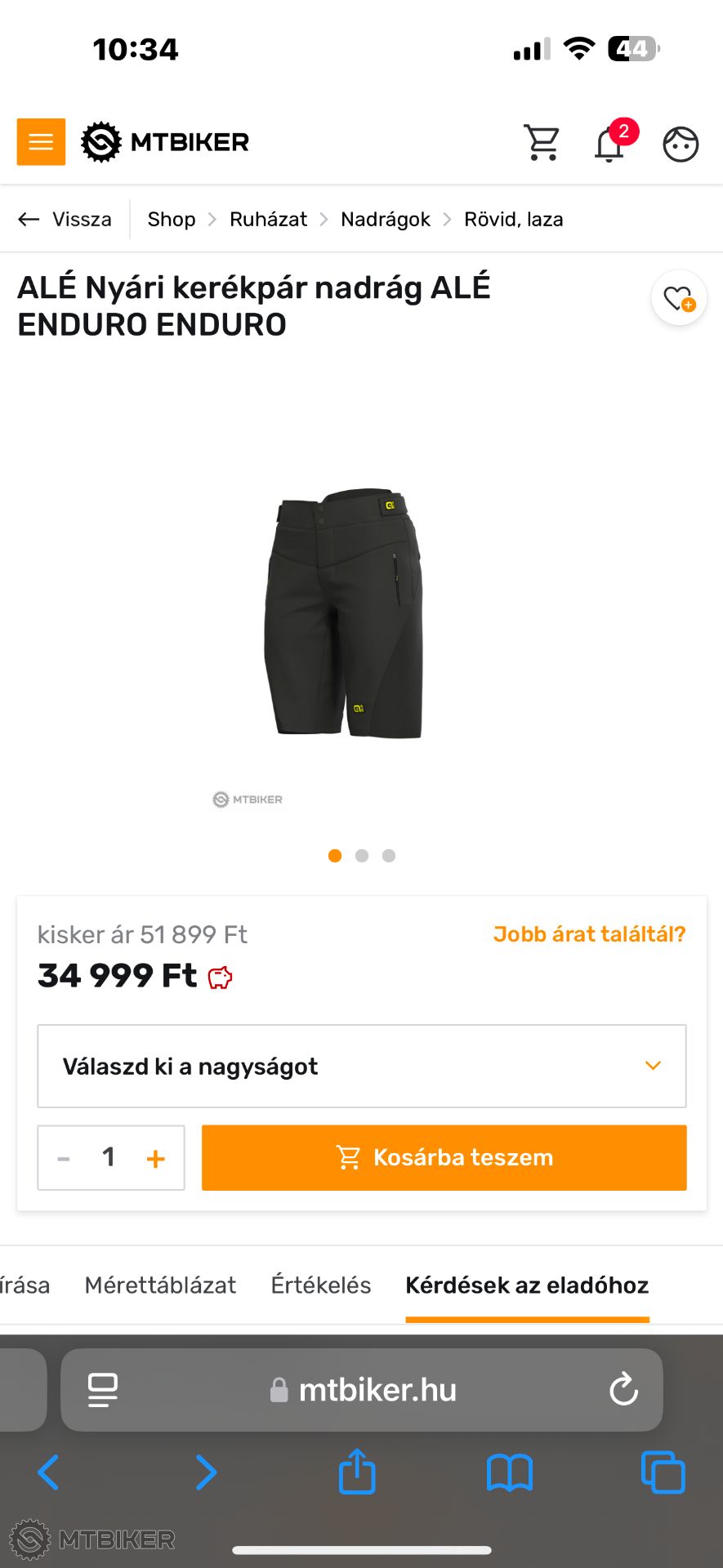Screen dimensions: 723x1568
Task: Increase the quantity with the plus button
Action: [155, 1158]
